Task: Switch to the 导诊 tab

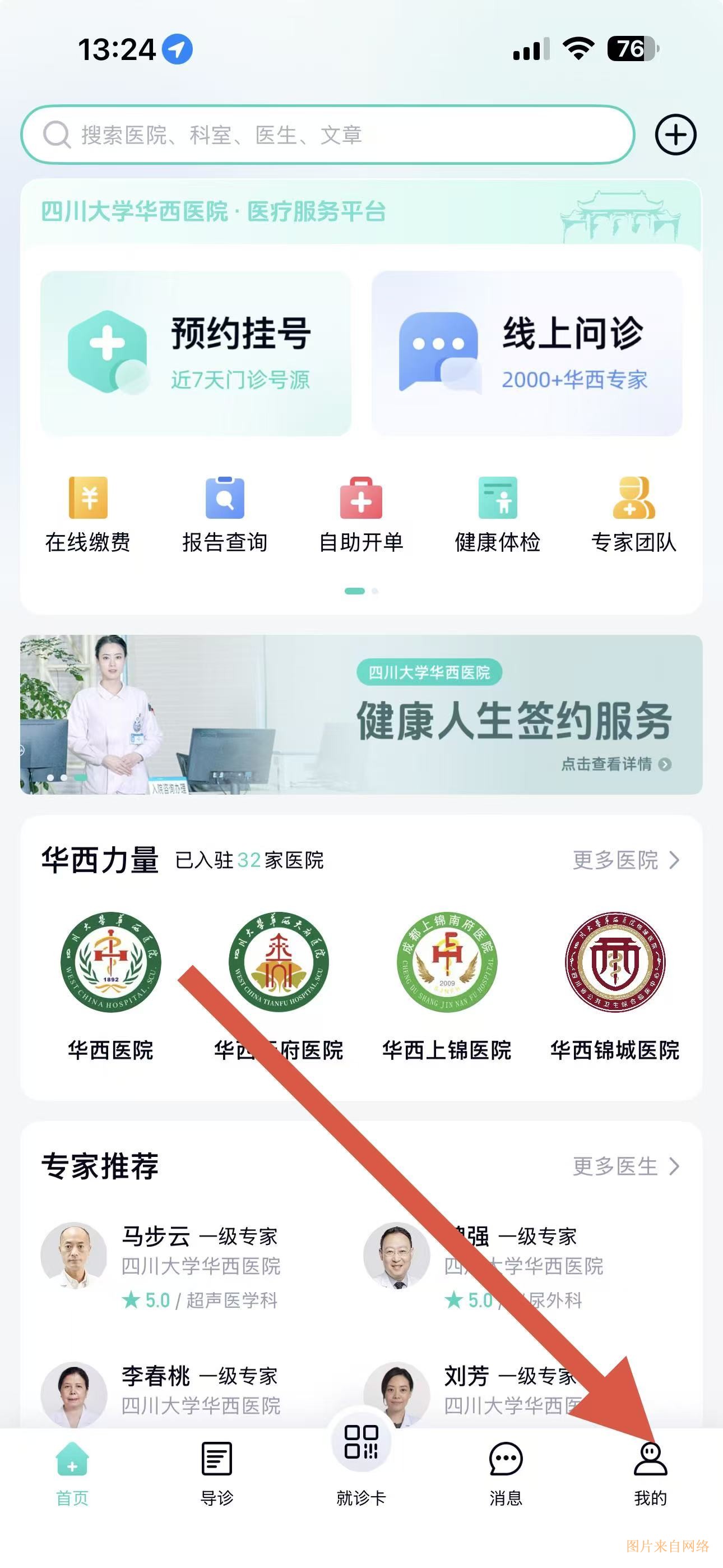Action: tap(217, 1473)
